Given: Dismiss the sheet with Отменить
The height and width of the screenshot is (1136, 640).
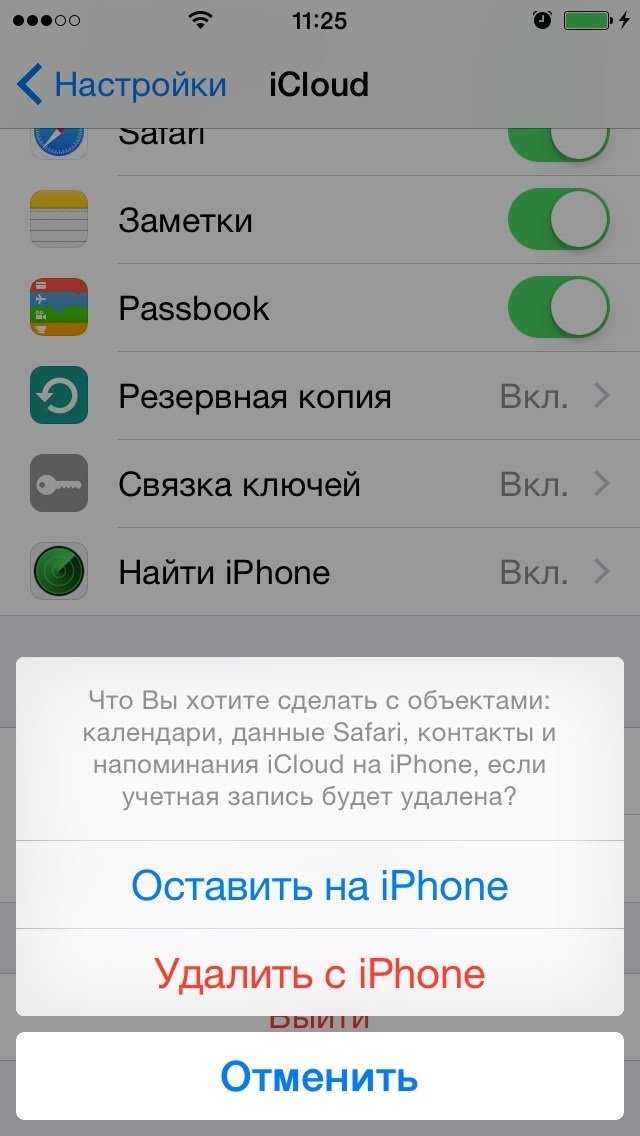Looking at the screenshot, I should [320, 1076].
